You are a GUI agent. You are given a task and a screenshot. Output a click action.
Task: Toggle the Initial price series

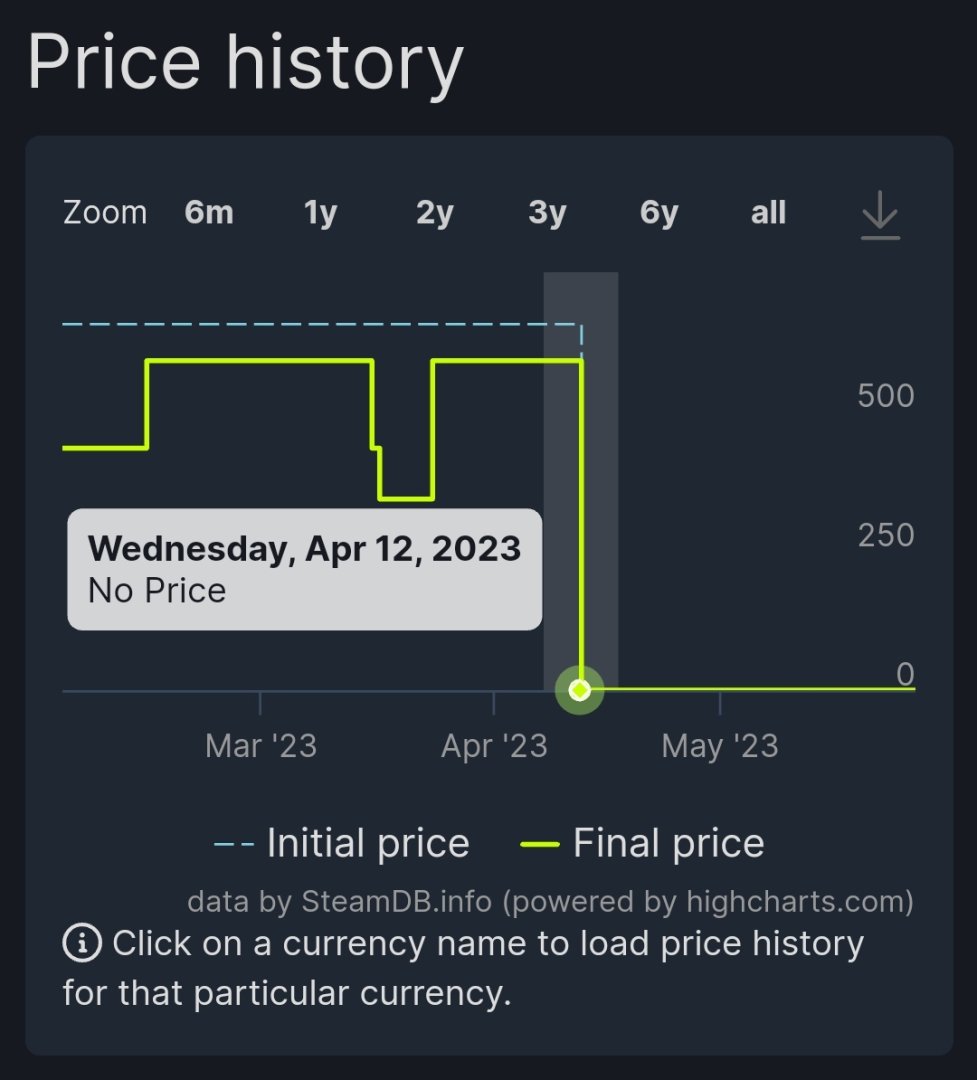[x=343, y=844]
